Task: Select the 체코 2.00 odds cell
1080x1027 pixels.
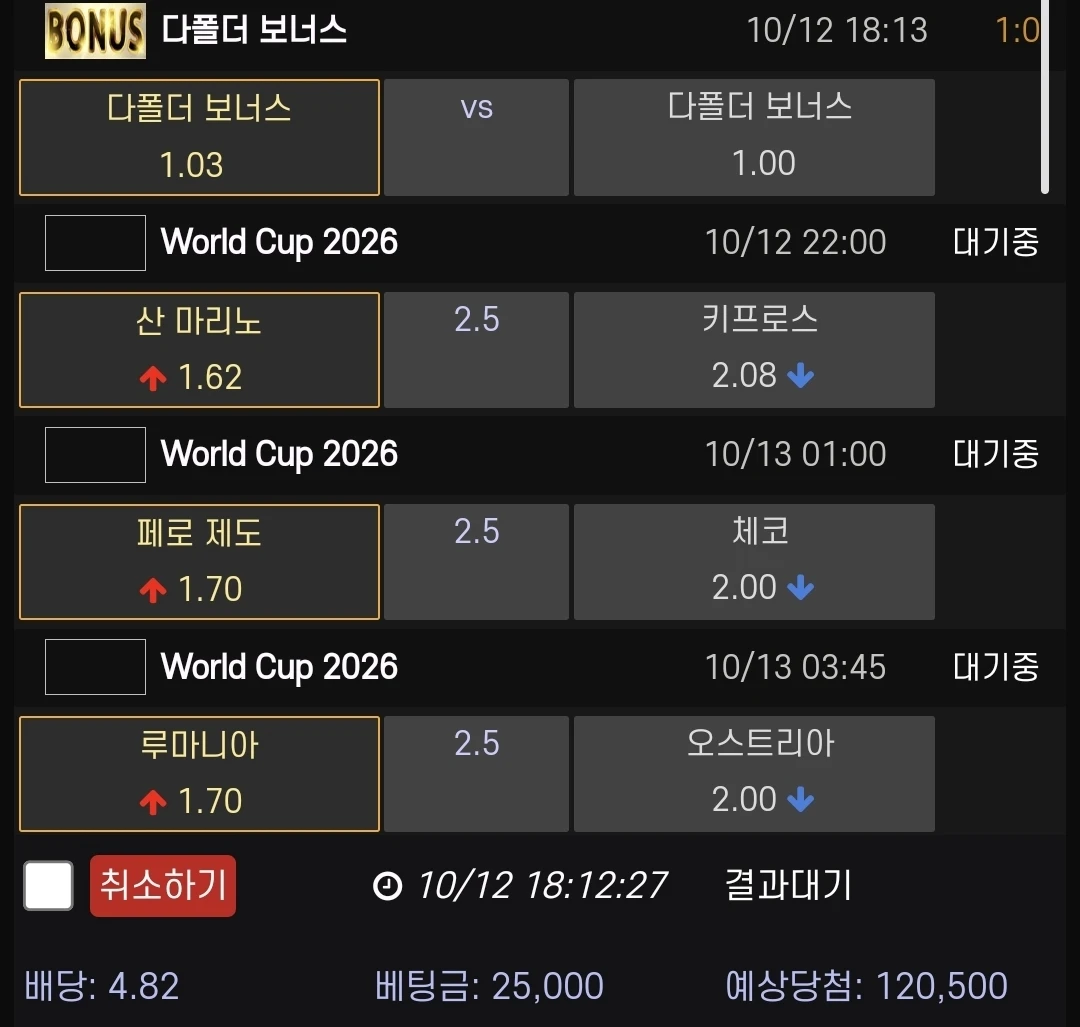Action: coord(754,562)
